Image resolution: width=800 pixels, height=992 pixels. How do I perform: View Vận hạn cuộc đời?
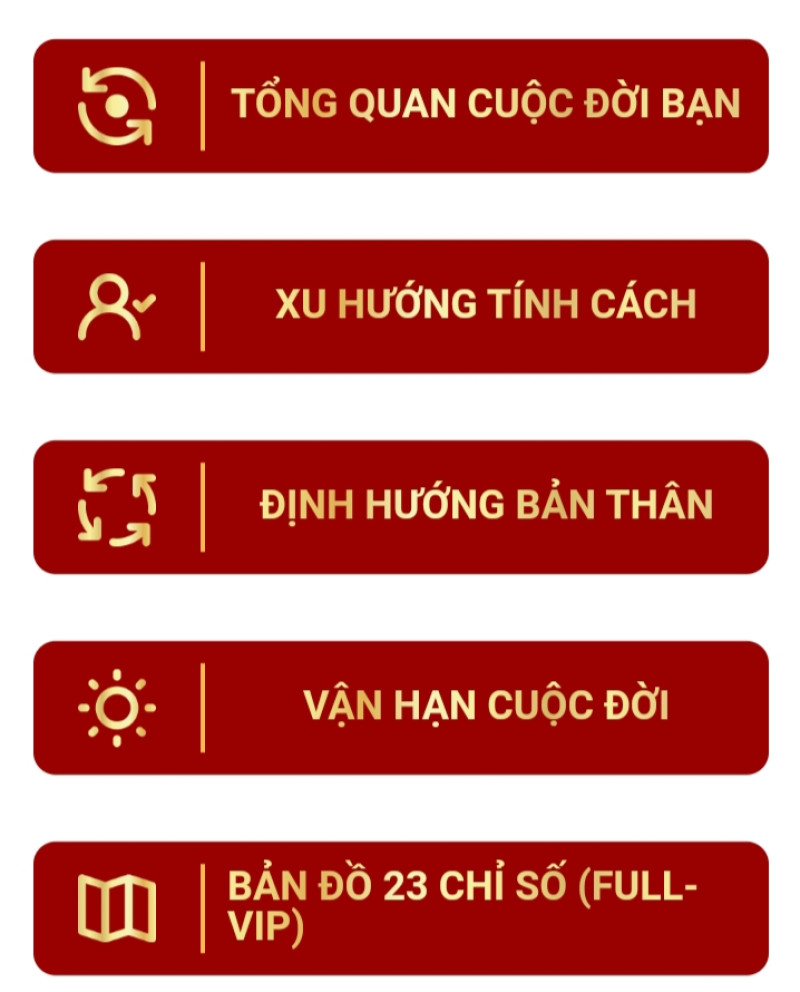(400, 707)
